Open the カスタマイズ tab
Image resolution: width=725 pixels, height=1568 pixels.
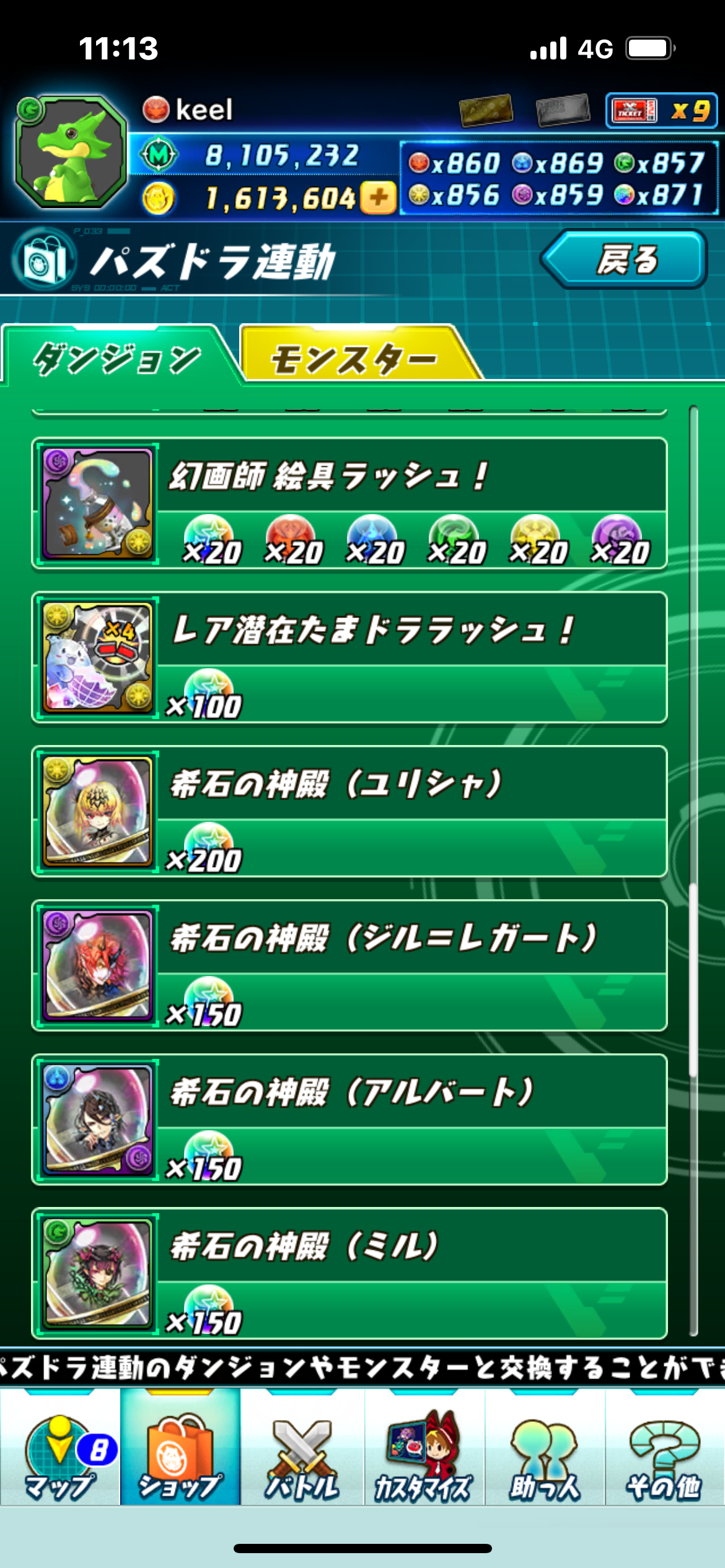click(x=424, y=1453)
